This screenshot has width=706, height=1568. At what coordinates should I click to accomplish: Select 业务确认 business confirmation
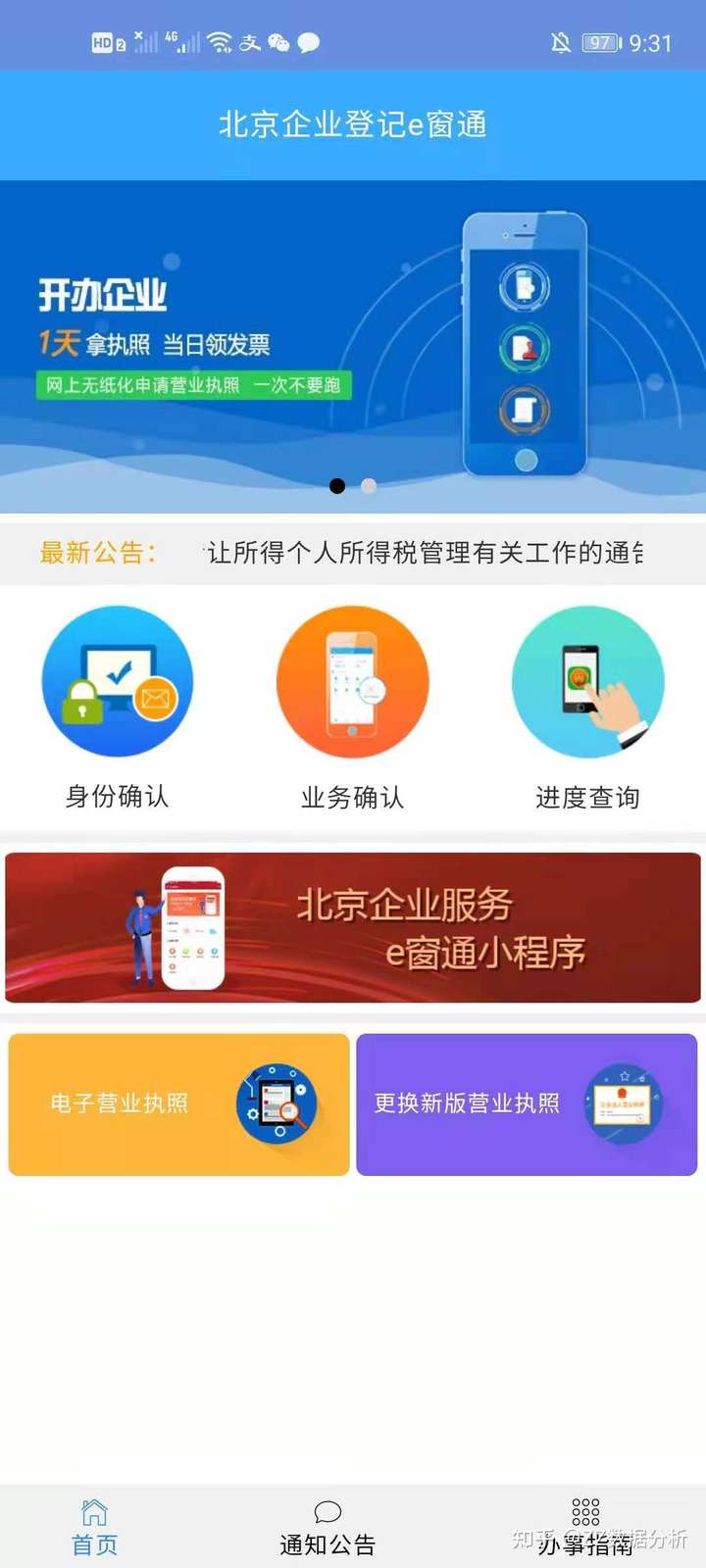(353, 706)
